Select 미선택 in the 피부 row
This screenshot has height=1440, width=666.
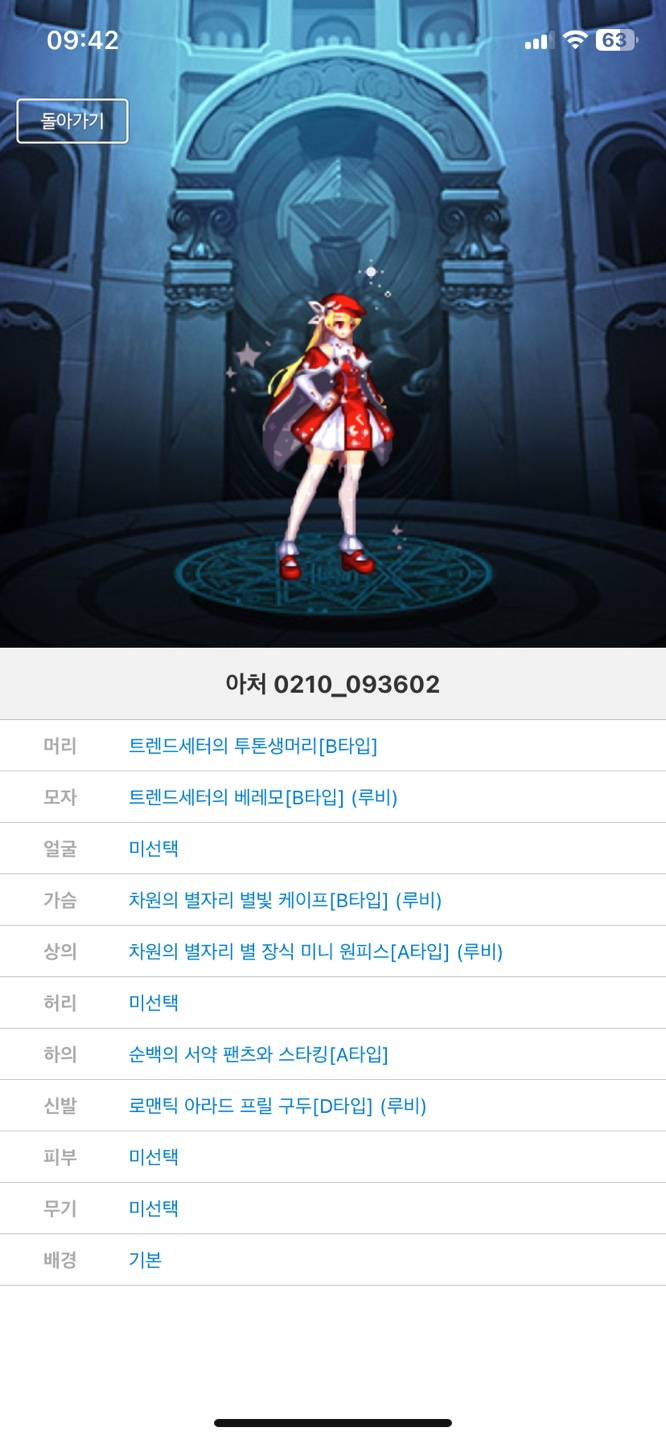[154, 1157]
